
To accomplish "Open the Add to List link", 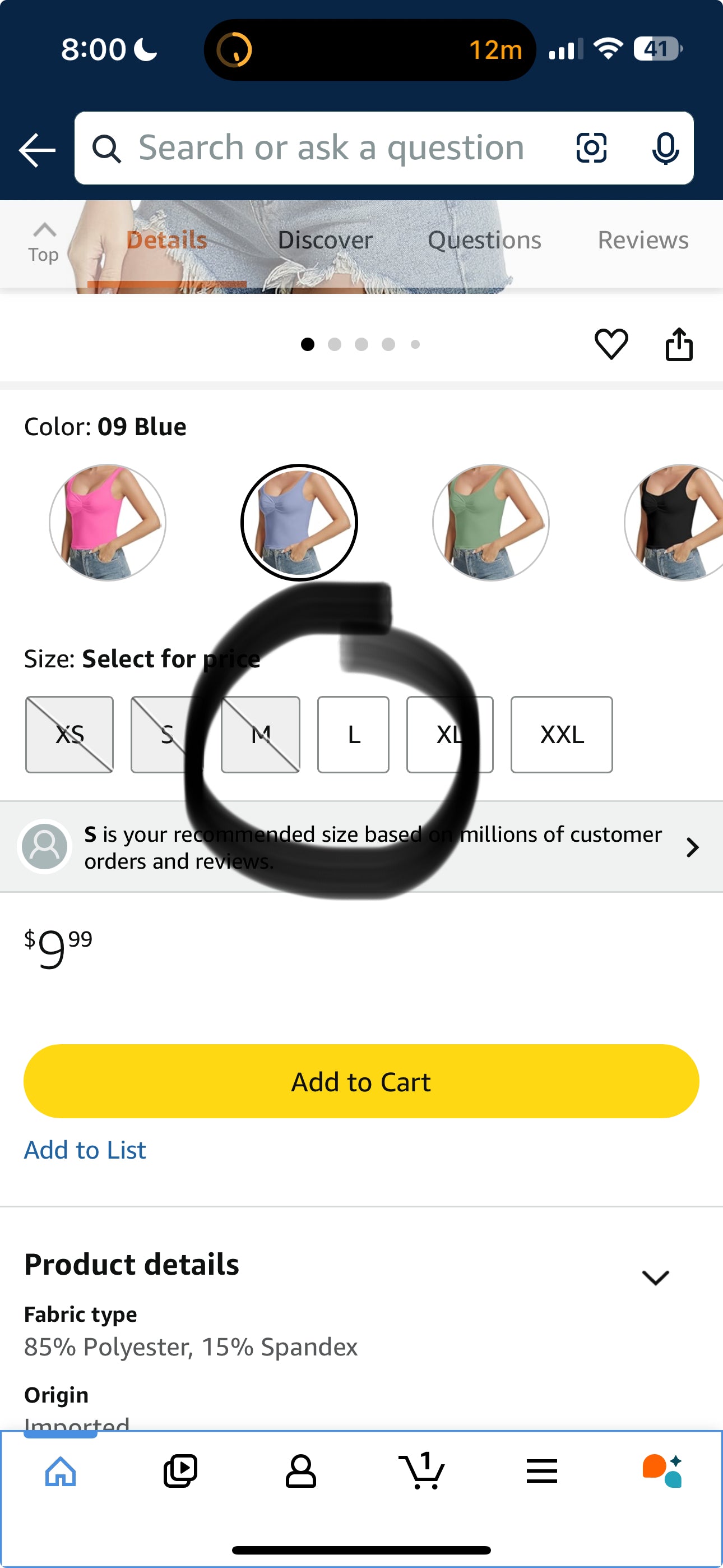I will tap(85, 1150).
